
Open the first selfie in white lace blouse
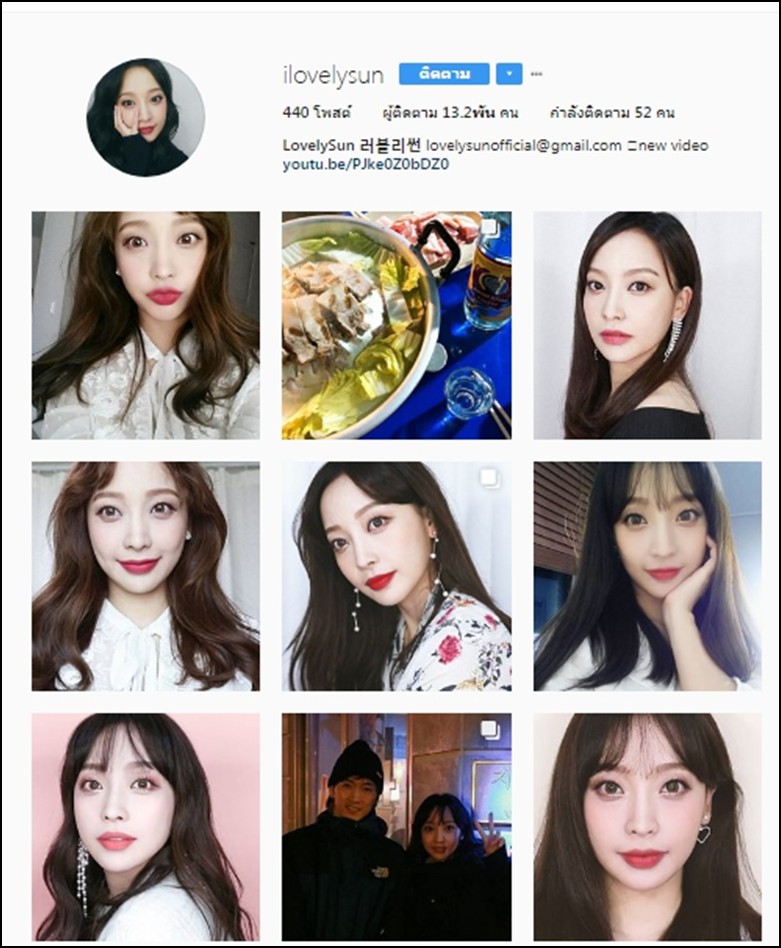146,325
